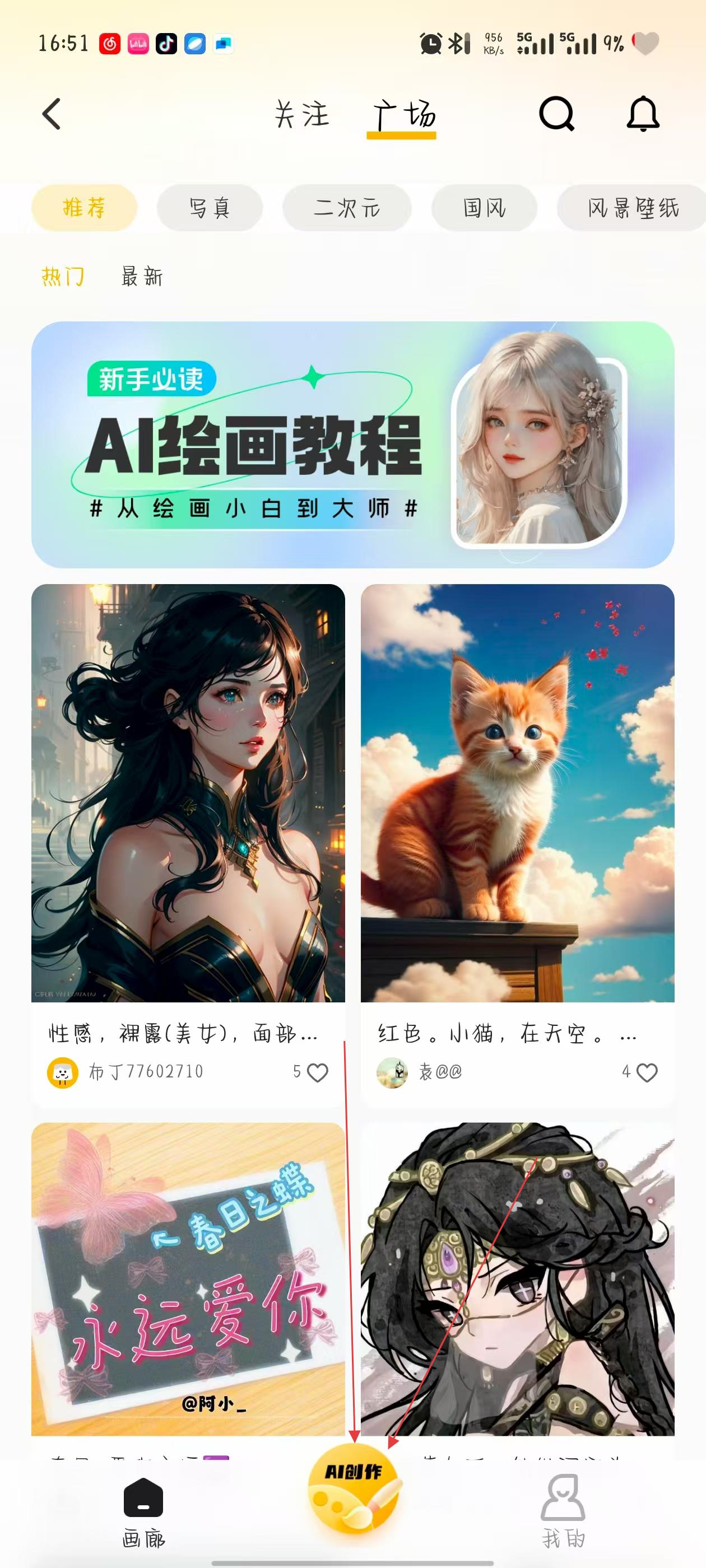Sort posts by 热门
706x1568 pixels.
63,276
